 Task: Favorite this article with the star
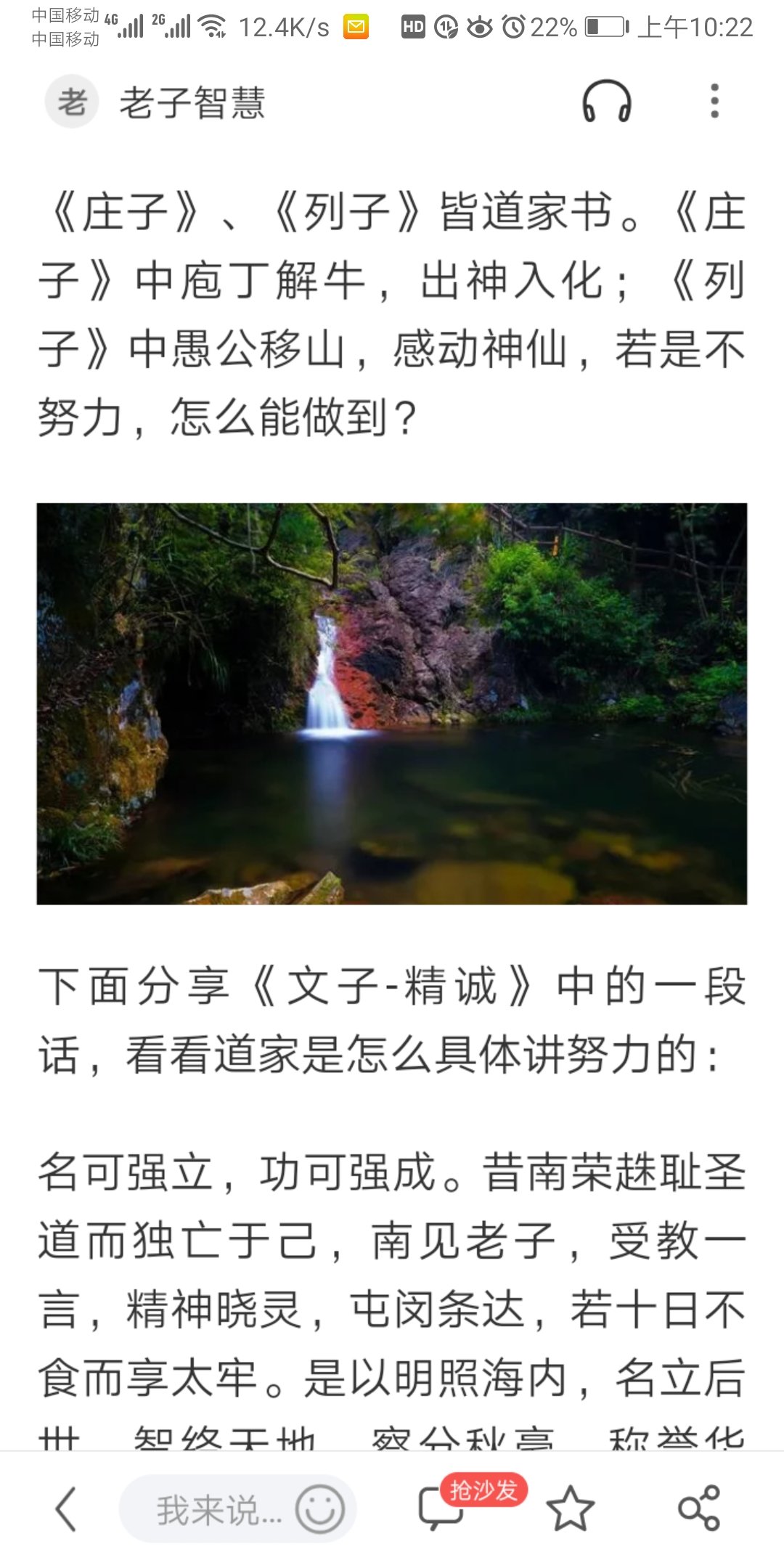tap(570, 1509)
